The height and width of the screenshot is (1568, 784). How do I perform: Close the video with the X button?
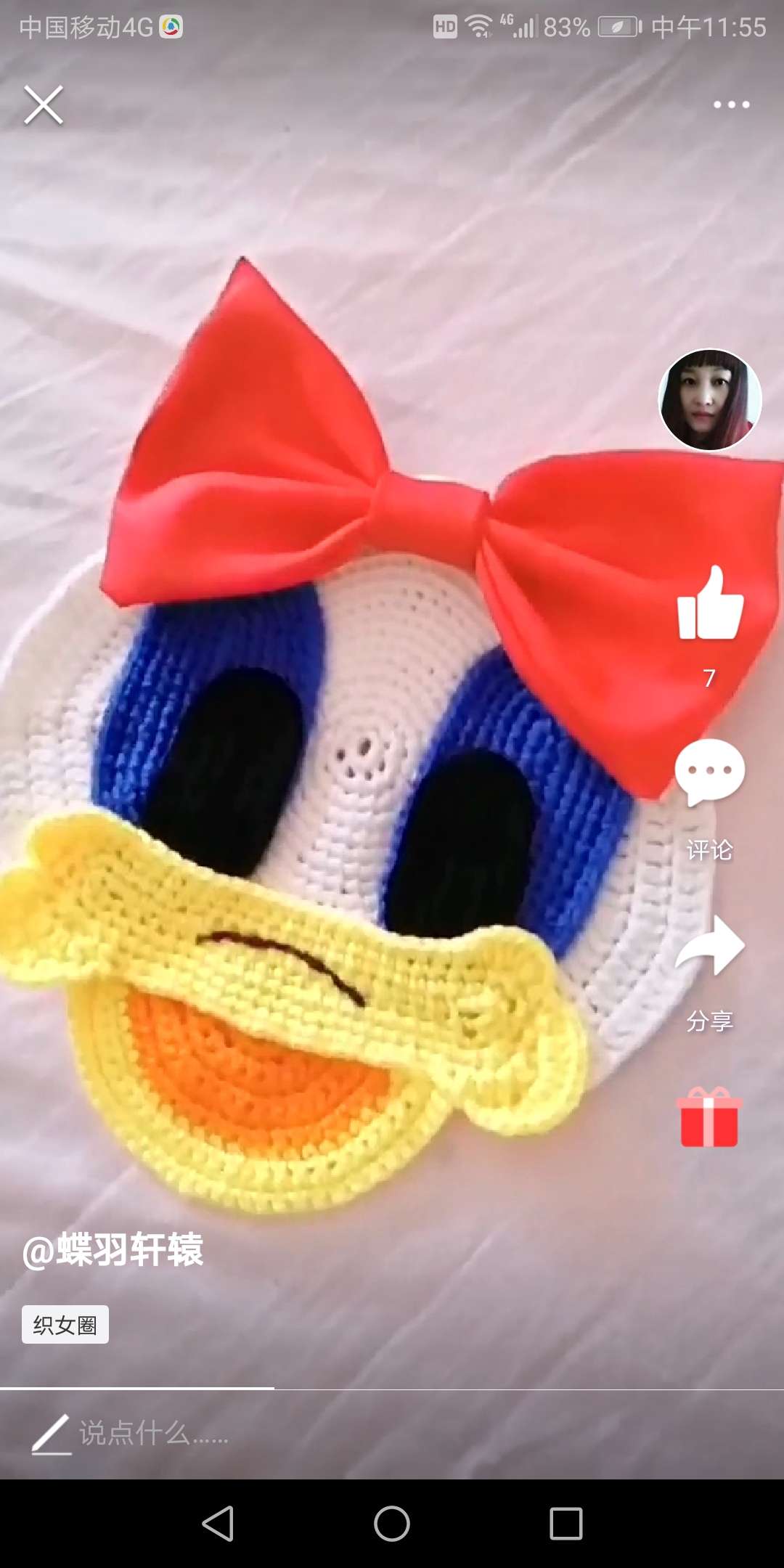pos(44,105)
